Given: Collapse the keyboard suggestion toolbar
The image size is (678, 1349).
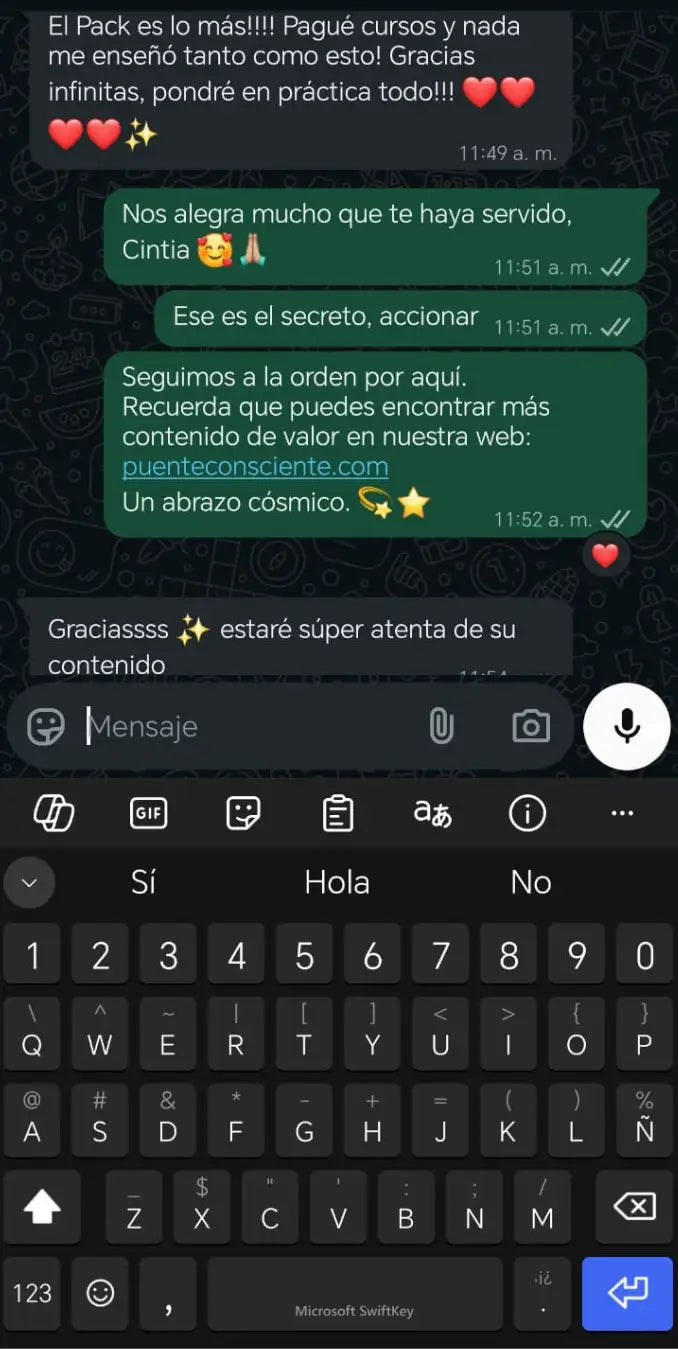Looking at the screenshot, I should pyautogui.click(x=29, y=882).
